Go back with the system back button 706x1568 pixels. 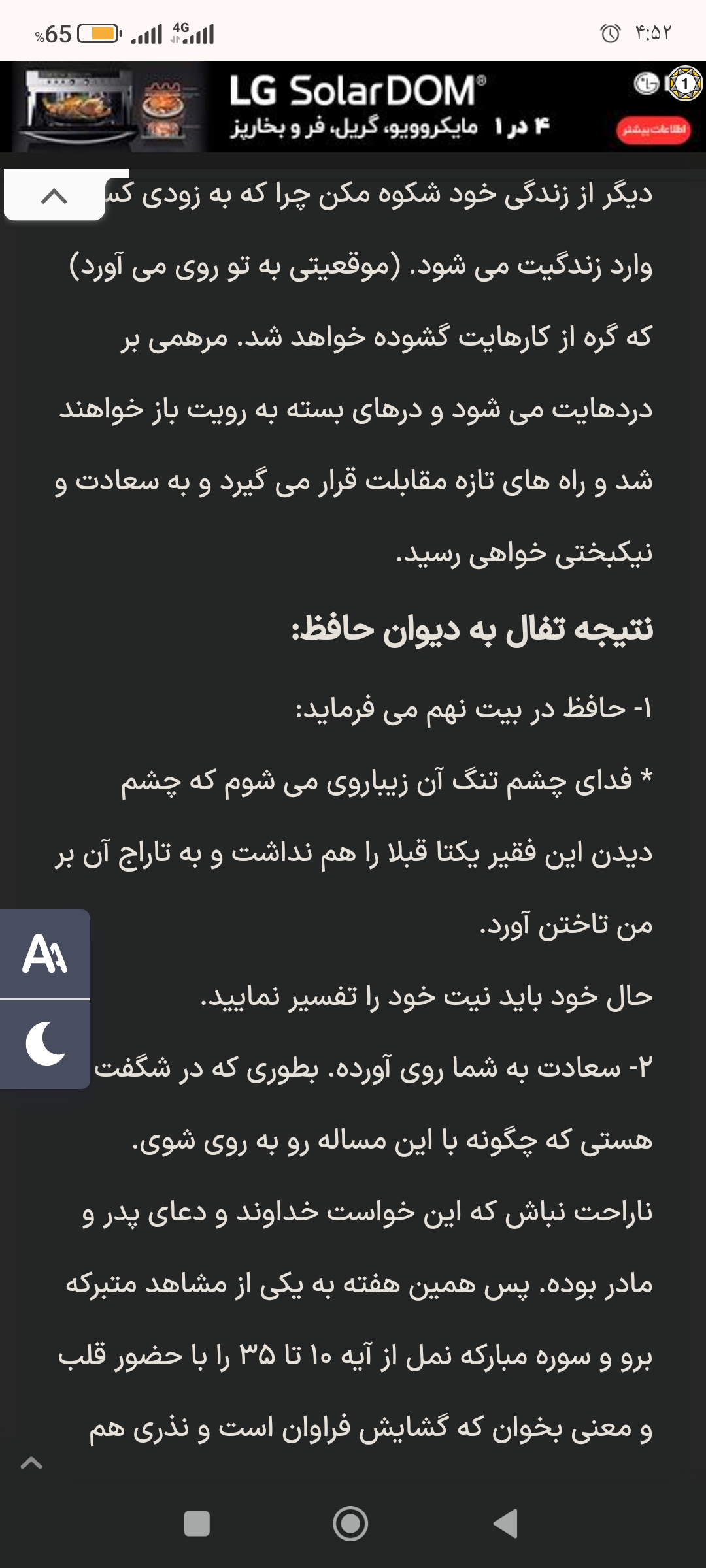tap(505, 1524)
